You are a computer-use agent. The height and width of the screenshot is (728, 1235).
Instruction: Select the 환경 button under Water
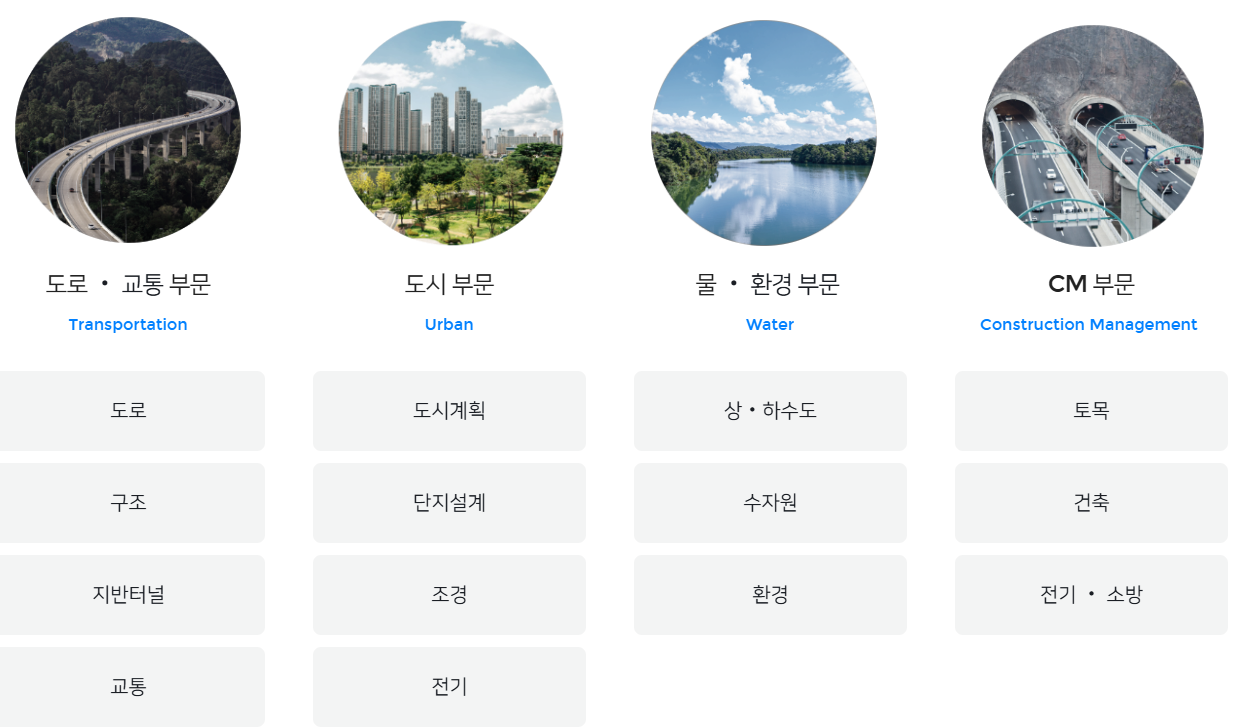tap(770, 595)
